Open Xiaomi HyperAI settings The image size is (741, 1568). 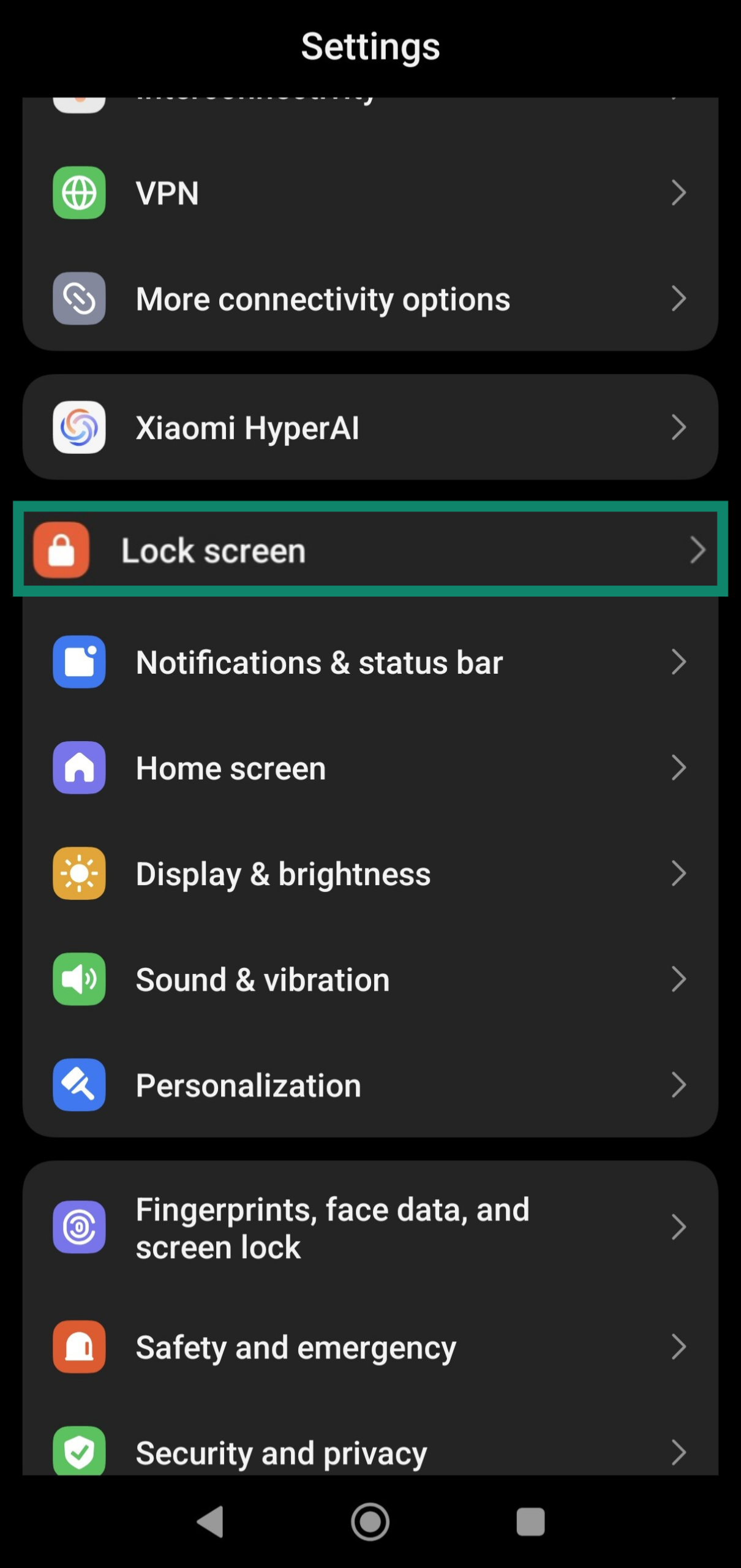pos(370,428)
